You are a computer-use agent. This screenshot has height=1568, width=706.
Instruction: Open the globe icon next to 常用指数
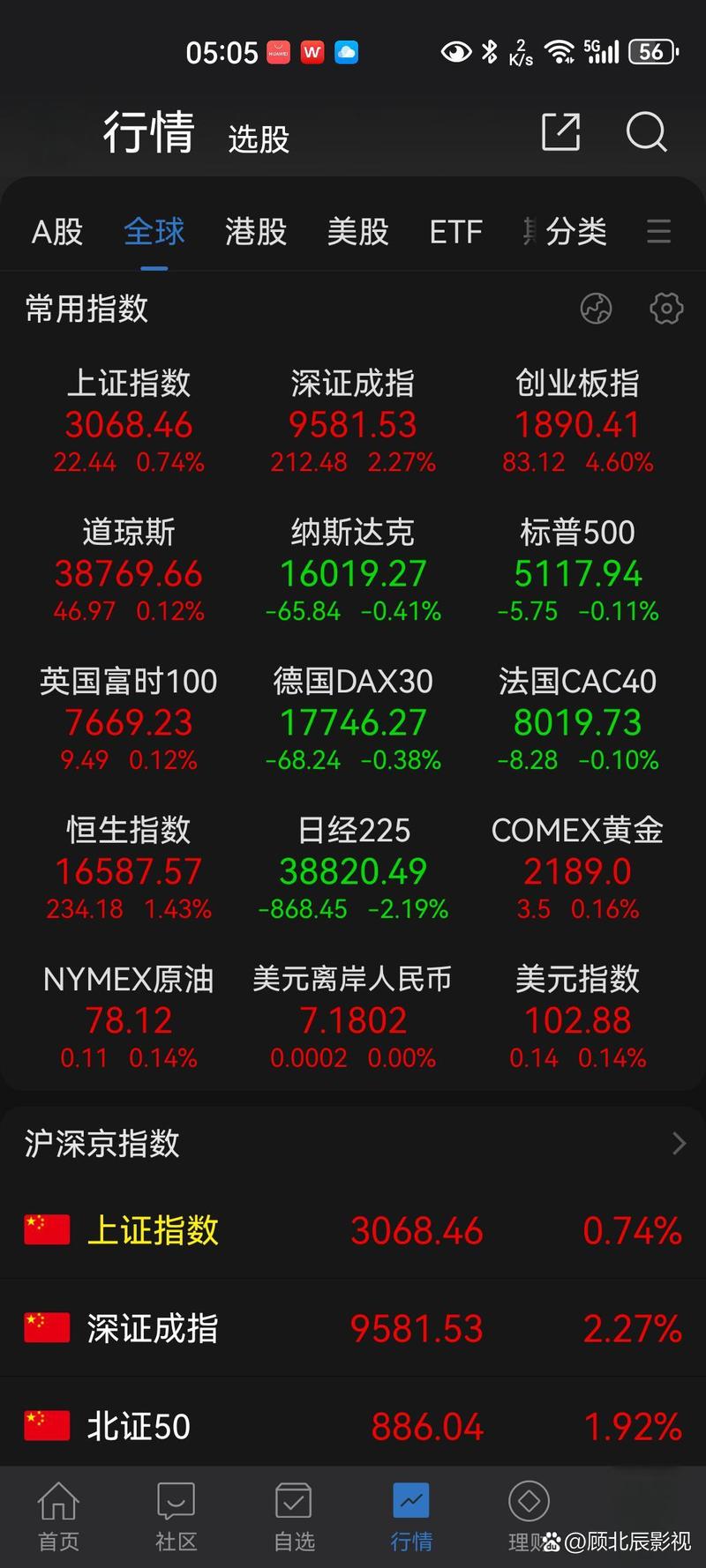pos(596,309)
